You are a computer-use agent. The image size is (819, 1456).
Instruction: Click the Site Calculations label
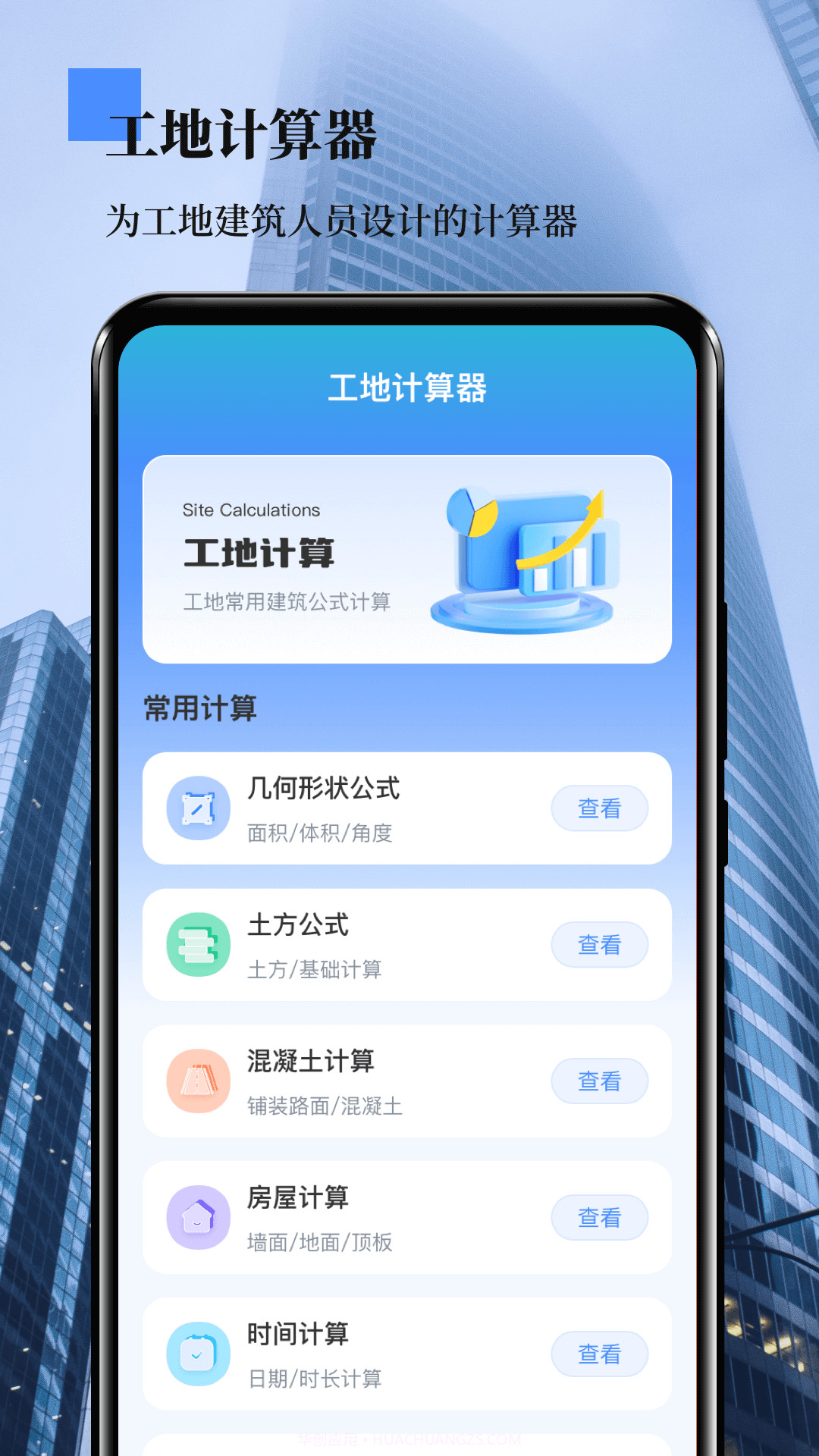pyautogui.click(x=250, y=510)
